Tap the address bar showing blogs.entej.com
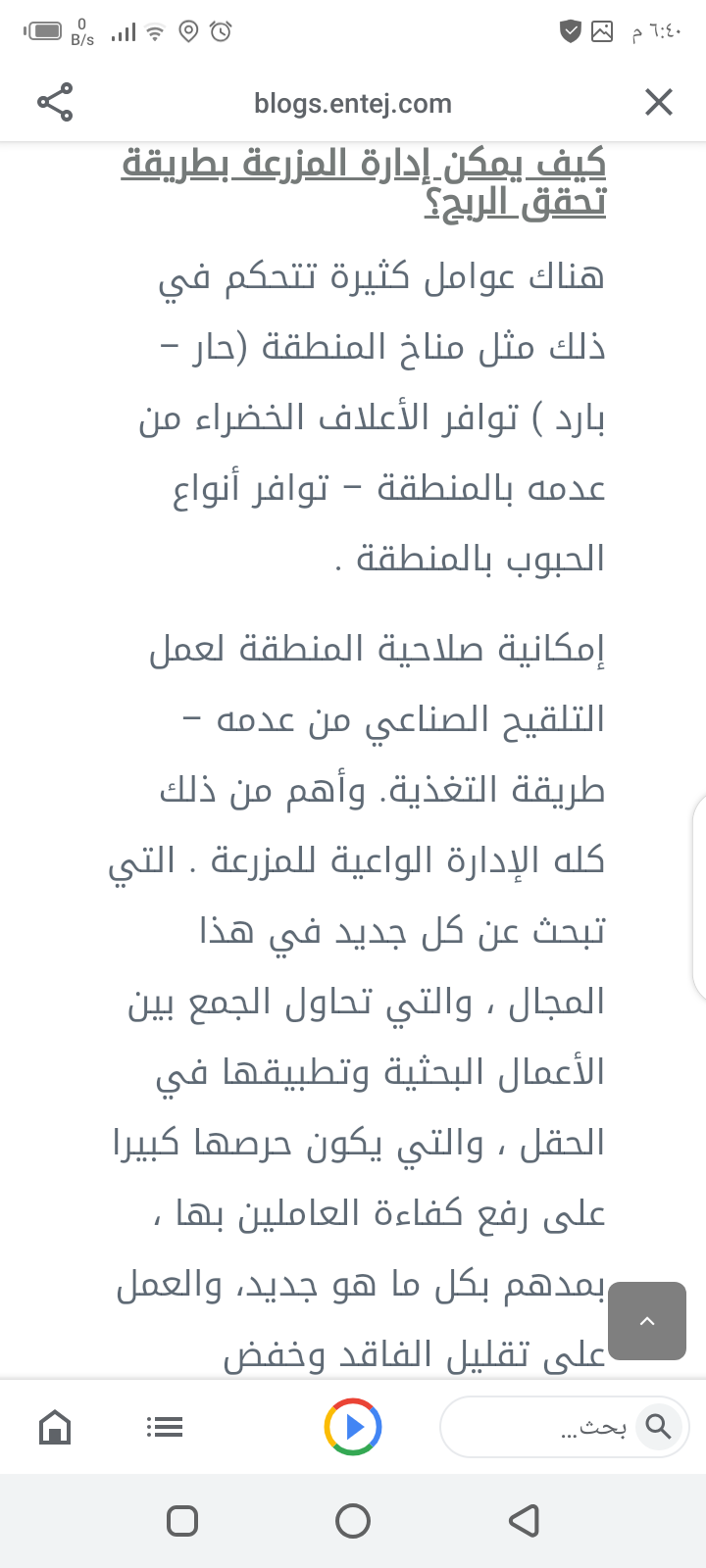The width and height of the screenshot is (706, 1568). tap(353, 102)
